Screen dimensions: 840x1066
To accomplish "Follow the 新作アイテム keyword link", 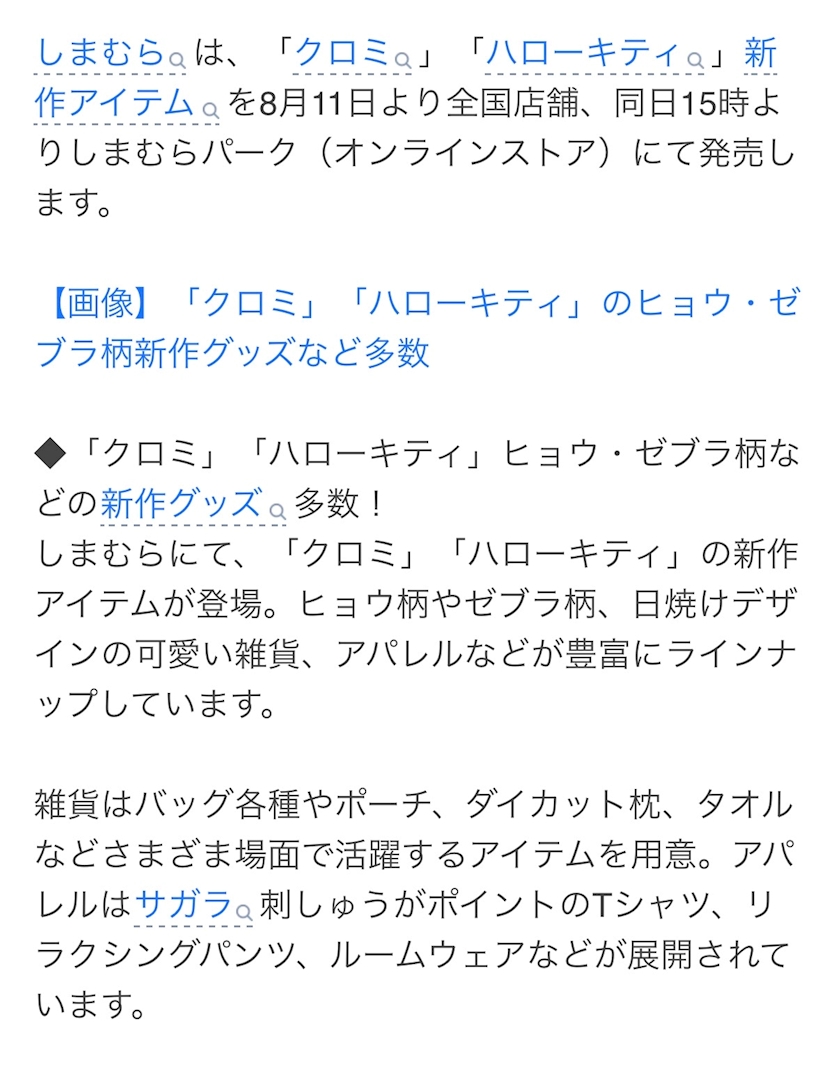I will (127, 104).
